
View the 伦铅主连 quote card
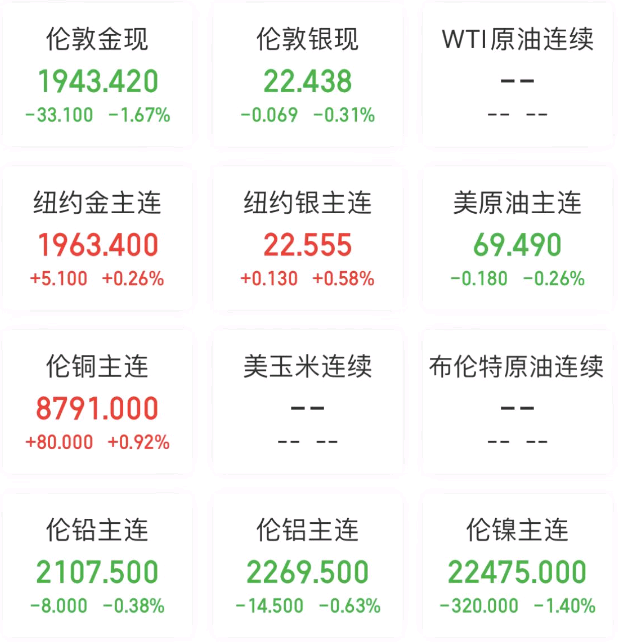click(98, 569)
